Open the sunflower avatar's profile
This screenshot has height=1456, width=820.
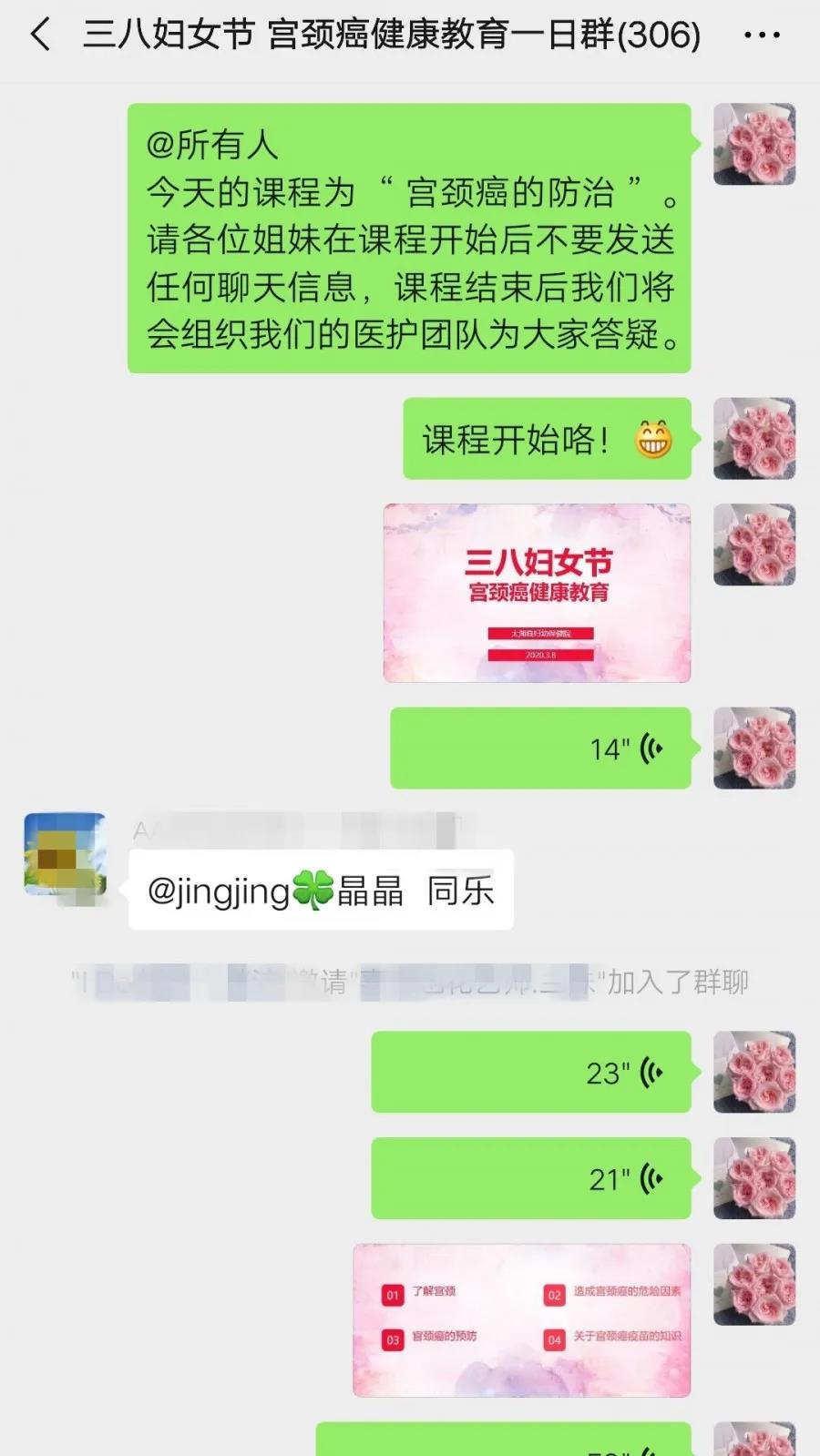tap(65, 855)
